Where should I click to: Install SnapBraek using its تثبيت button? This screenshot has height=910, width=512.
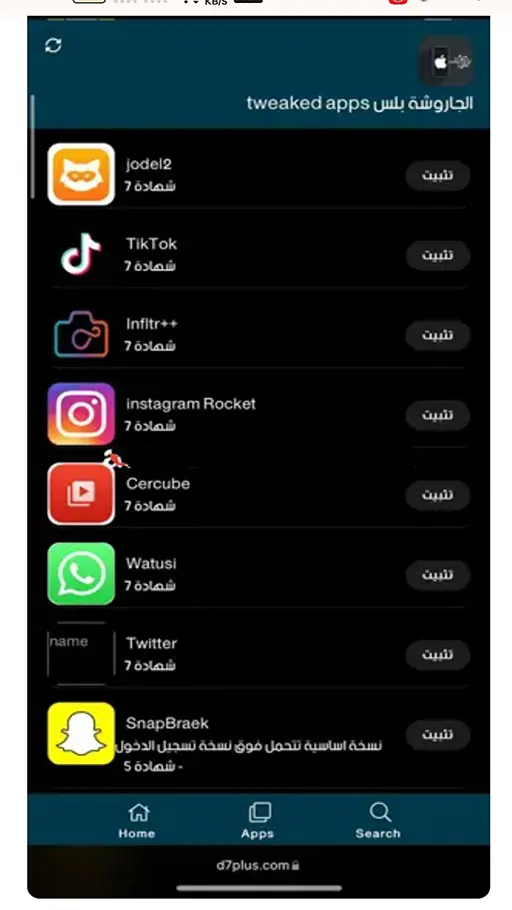437,735
